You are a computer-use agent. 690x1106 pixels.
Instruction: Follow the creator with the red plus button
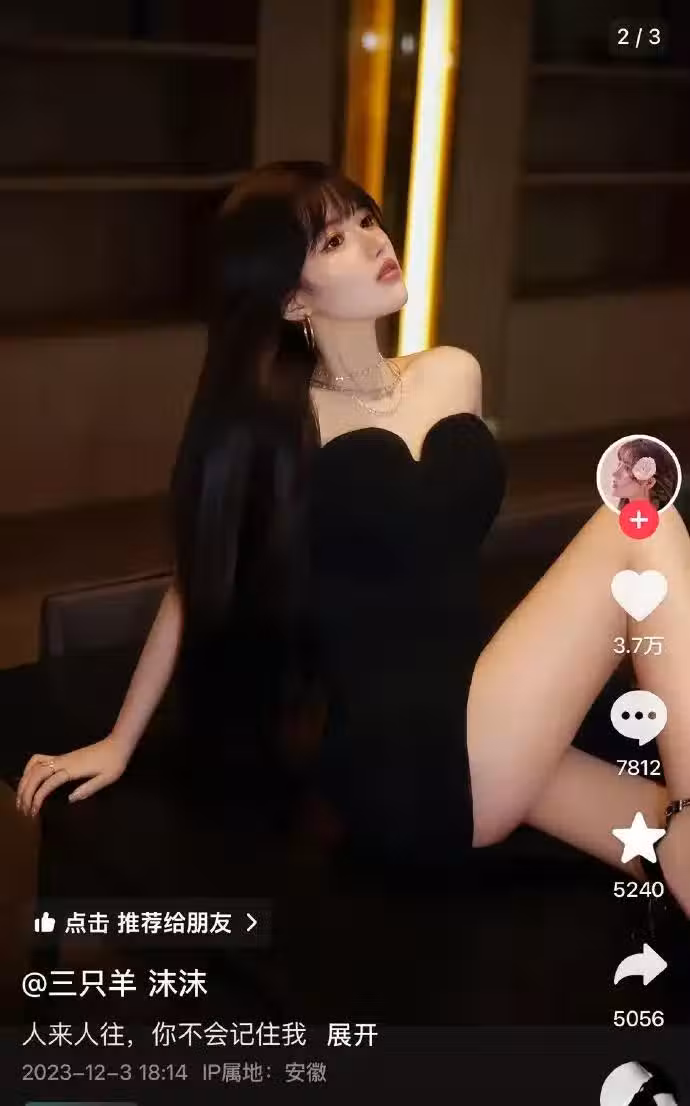tap(639, 520)
